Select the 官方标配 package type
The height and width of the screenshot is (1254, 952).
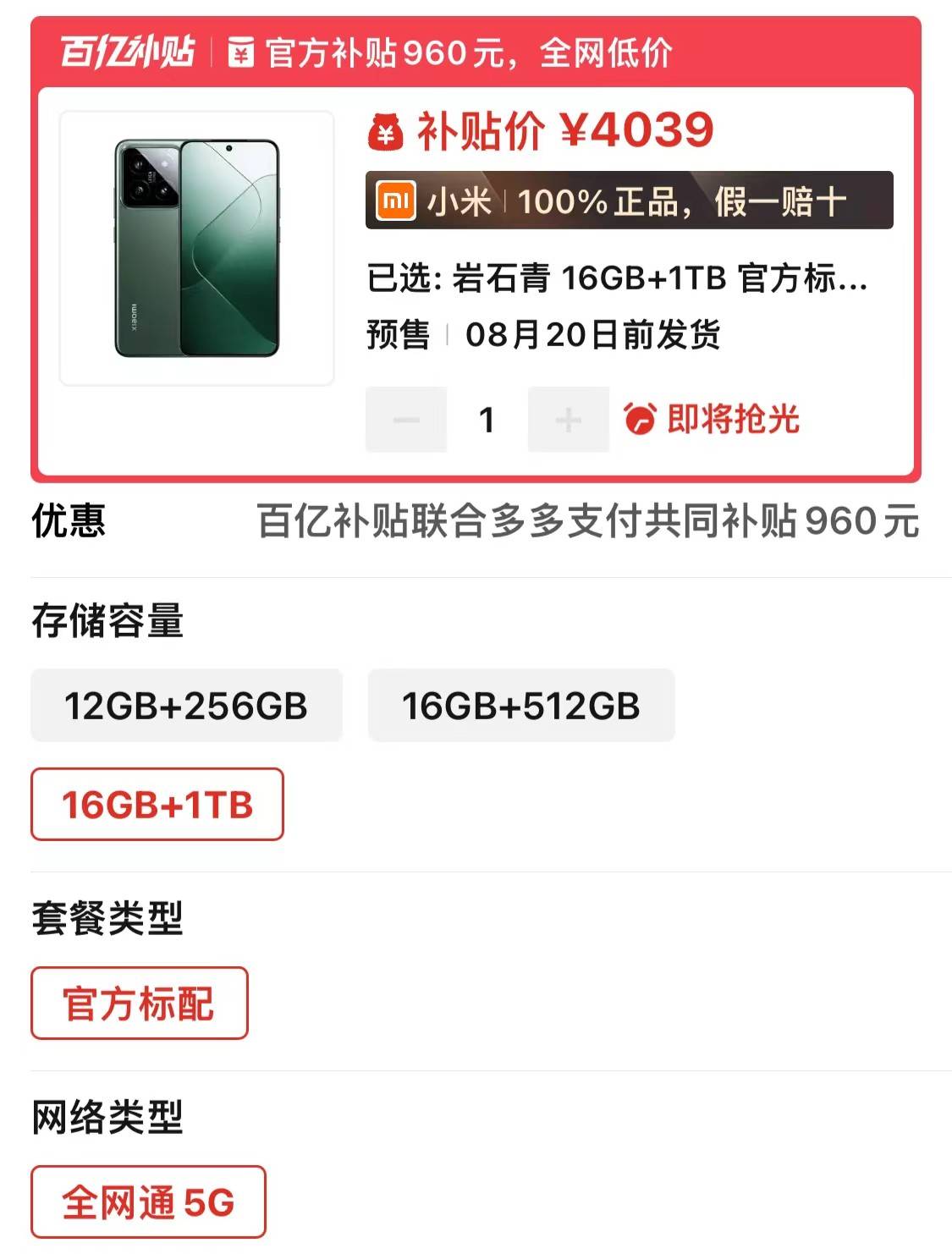[139, 1004]
